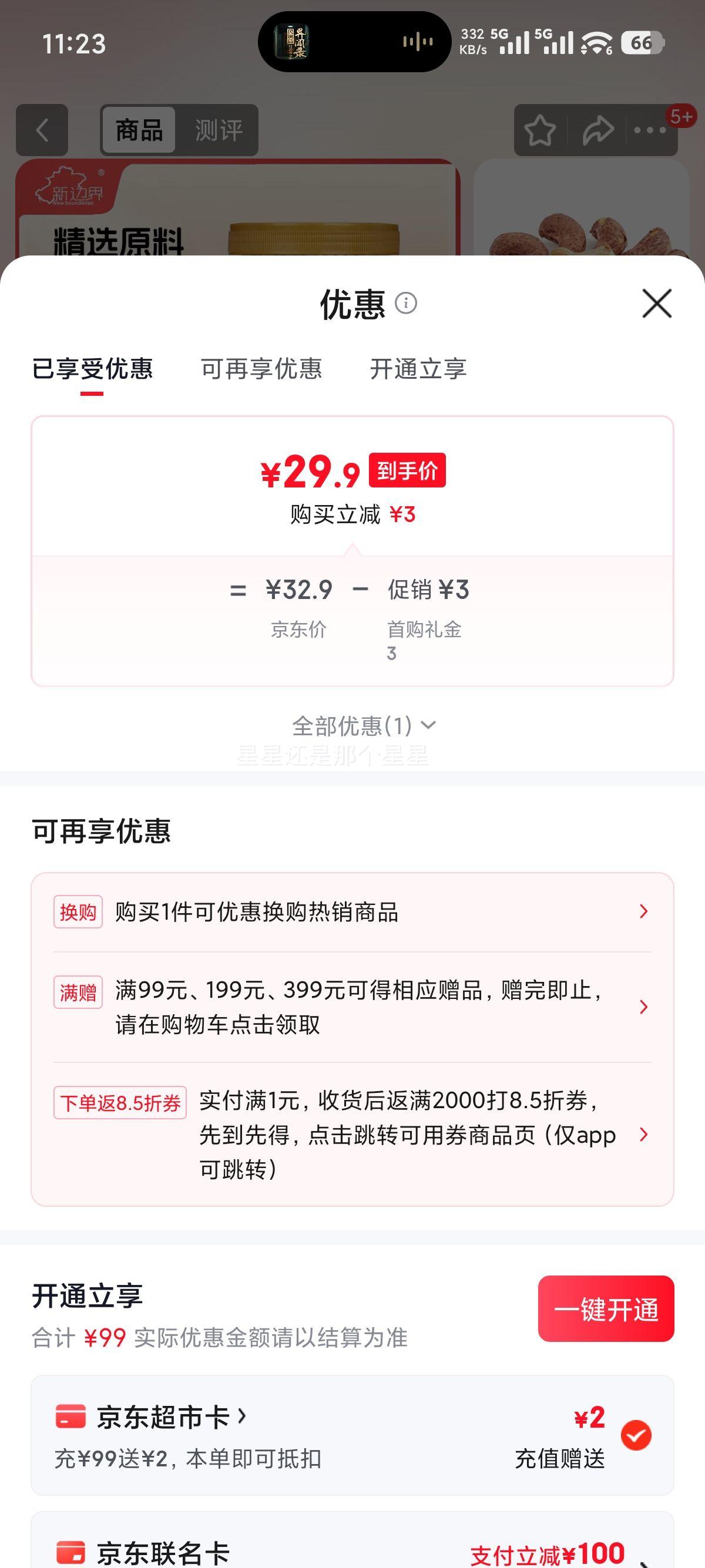Viewport: 705px width, 1568px height.
Task: Expand the 满赠 gift offer details
Action: coord(643,1007)
